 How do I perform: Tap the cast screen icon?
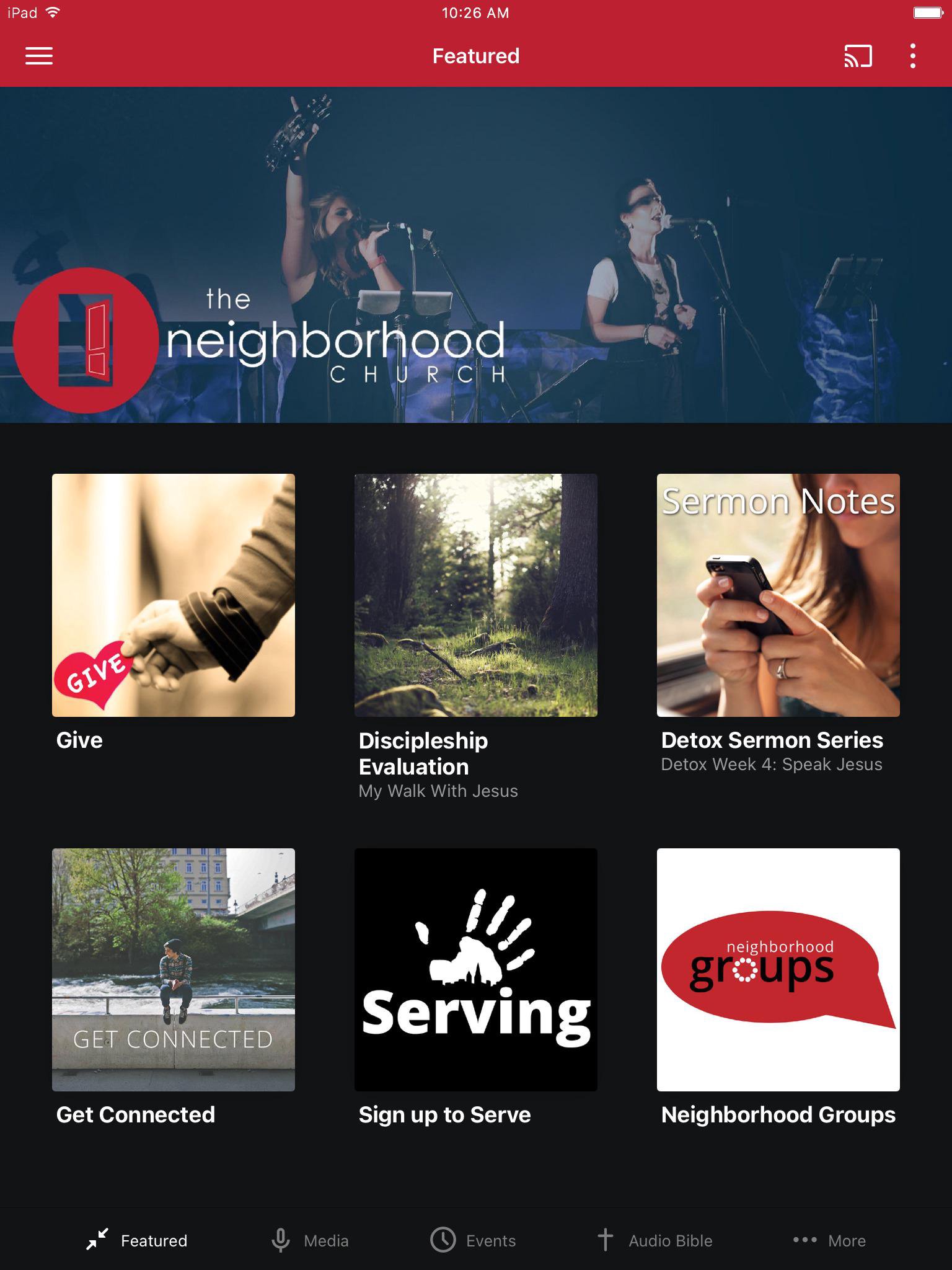pos(858,56)
